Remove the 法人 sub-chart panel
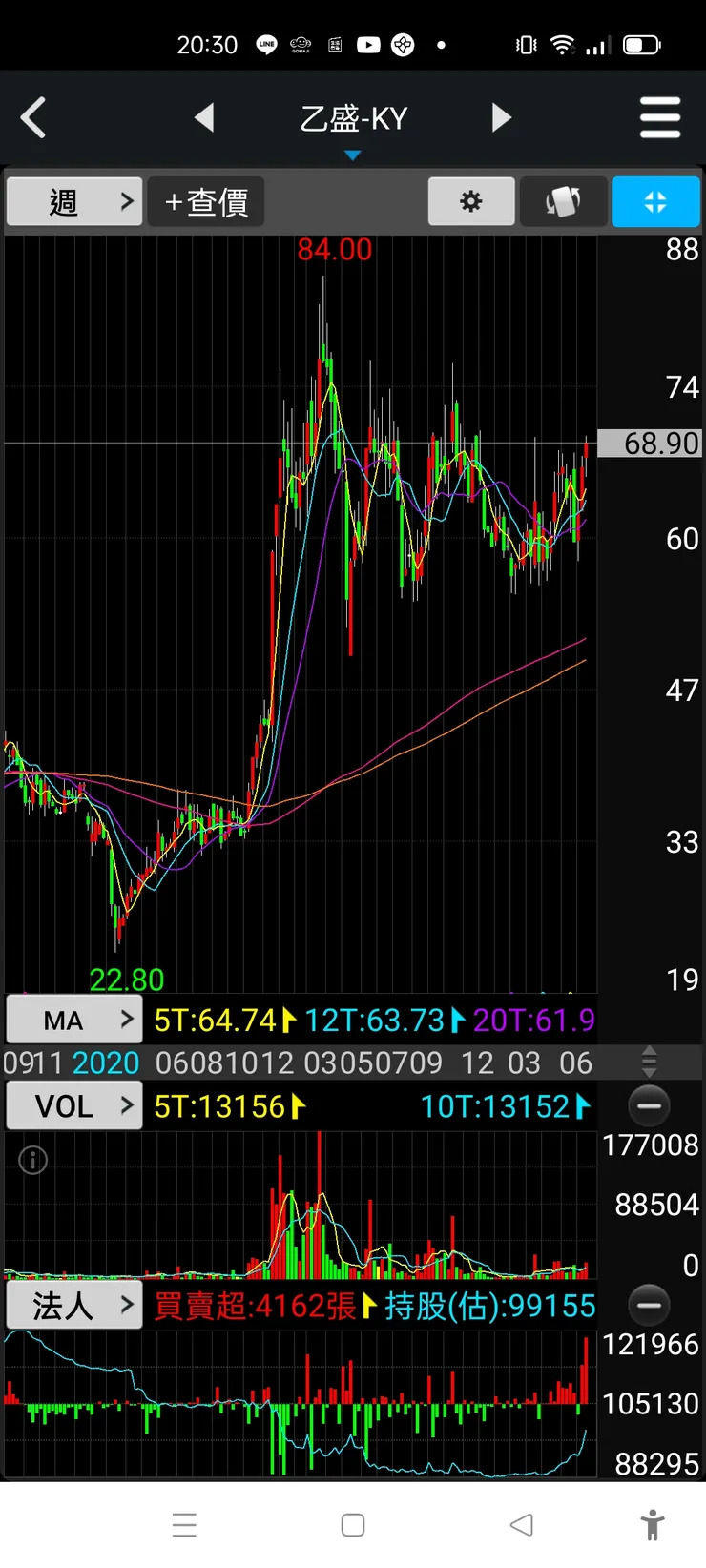The height and width of the screenshot is (1568, 706). 650,1305
